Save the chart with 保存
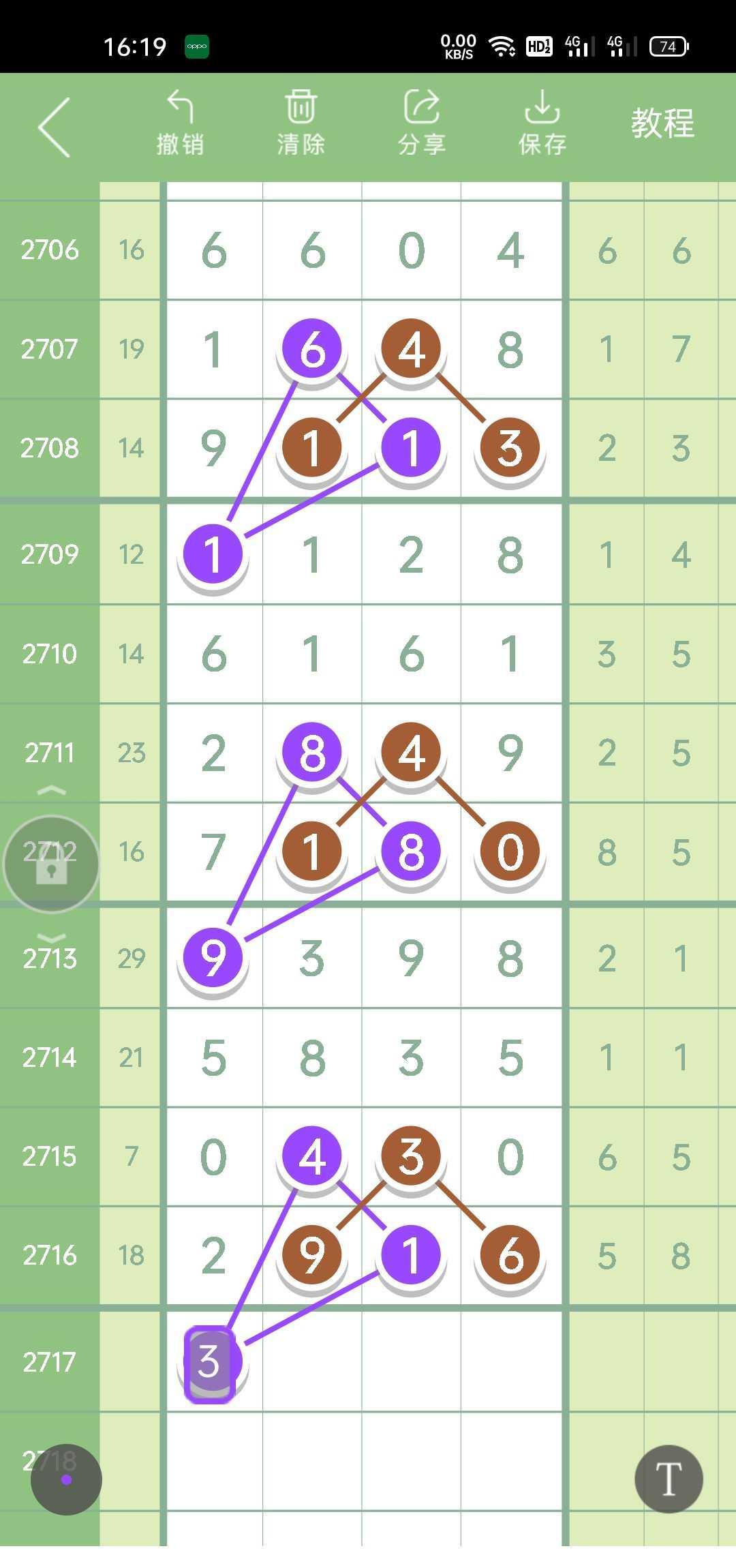 542,123
